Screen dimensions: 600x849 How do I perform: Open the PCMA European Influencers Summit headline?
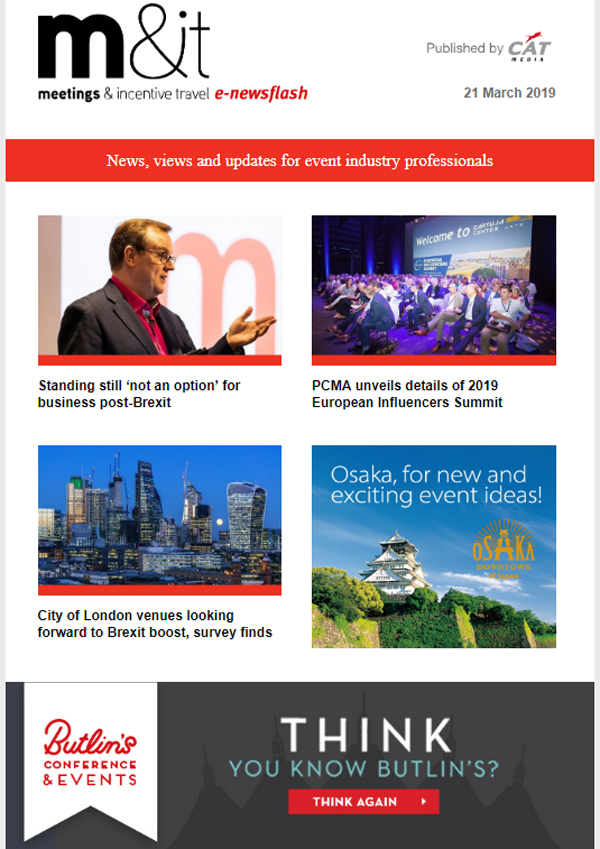coord(407,393)
